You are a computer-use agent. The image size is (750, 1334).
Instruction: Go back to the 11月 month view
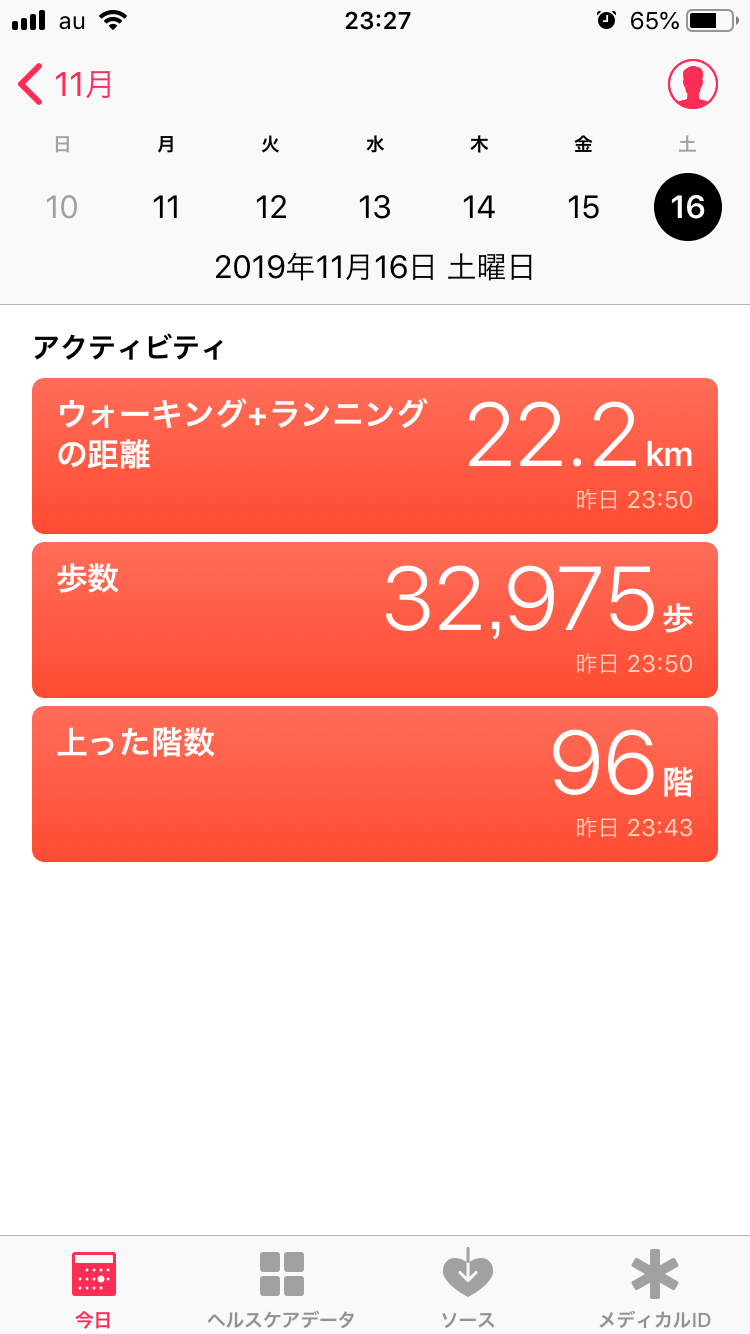pyautogui.click(x=66, y=85)
